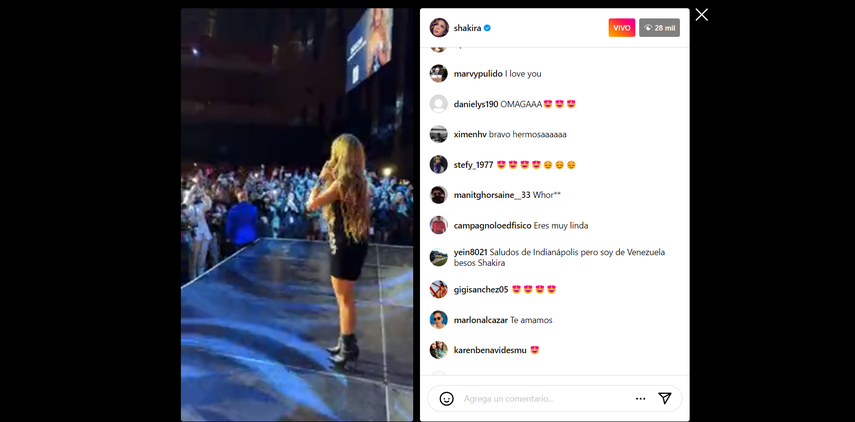Open marvypulido's profile
The image size is (855, 422).
[478, 74]
